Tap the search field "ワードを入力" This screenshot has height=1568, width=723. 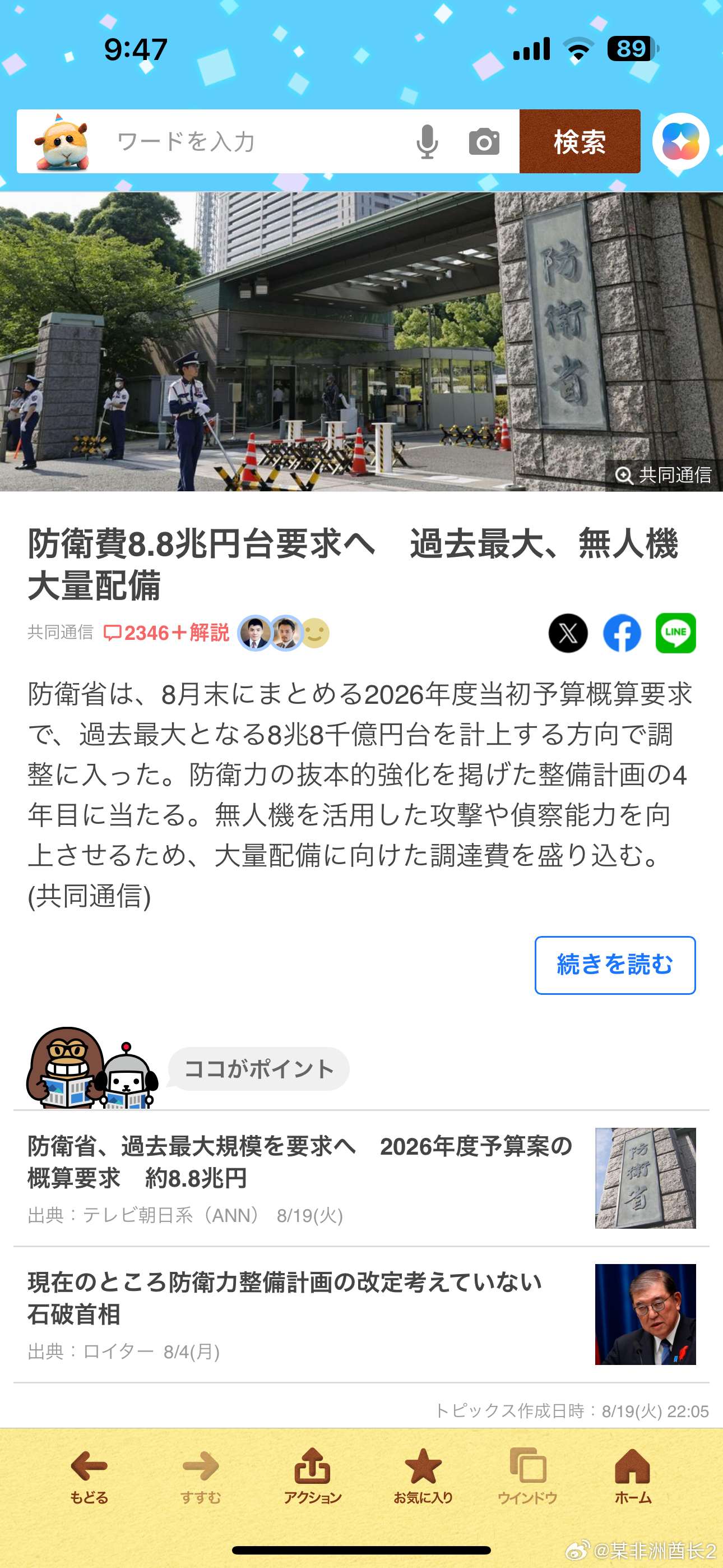[x=243, y=141]
